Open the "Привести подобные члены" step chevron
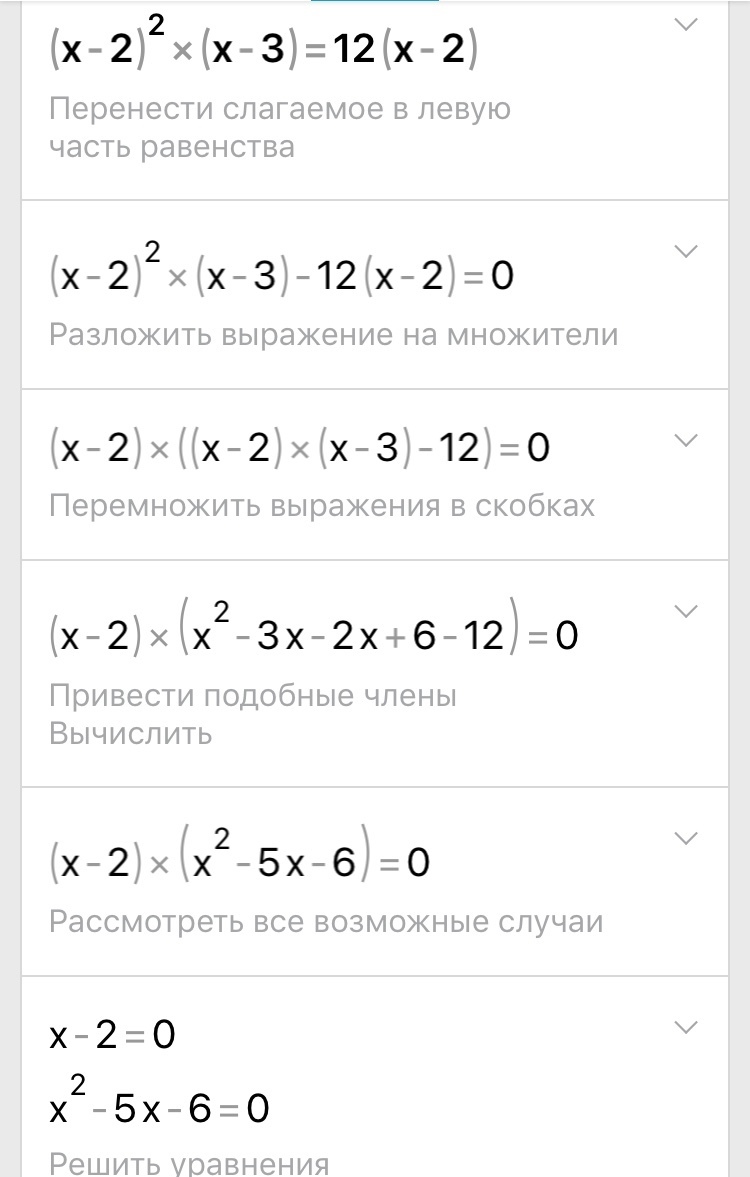 (x=686, y=610)
